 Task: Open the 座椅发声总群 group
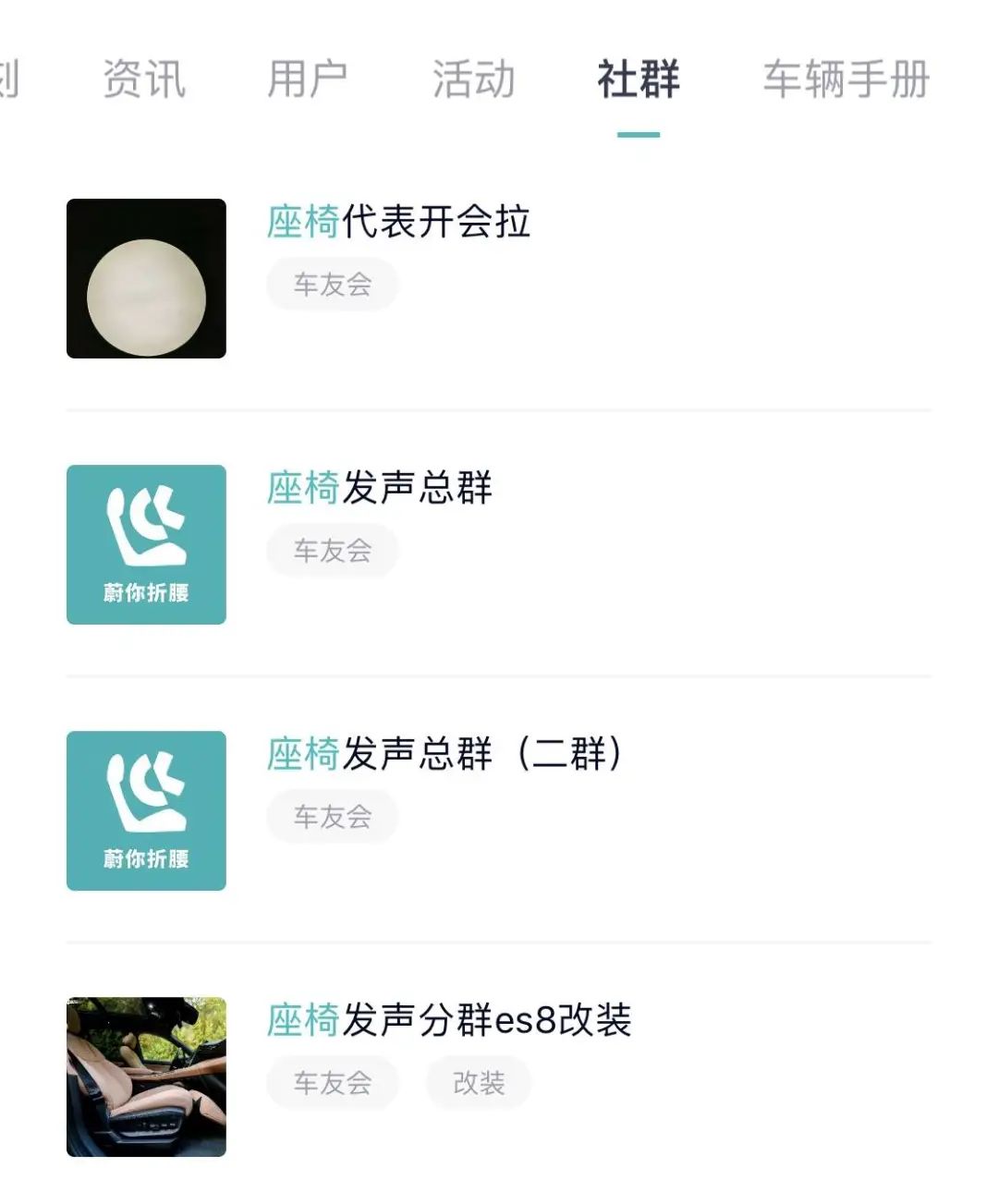click(x=380, y=489)
